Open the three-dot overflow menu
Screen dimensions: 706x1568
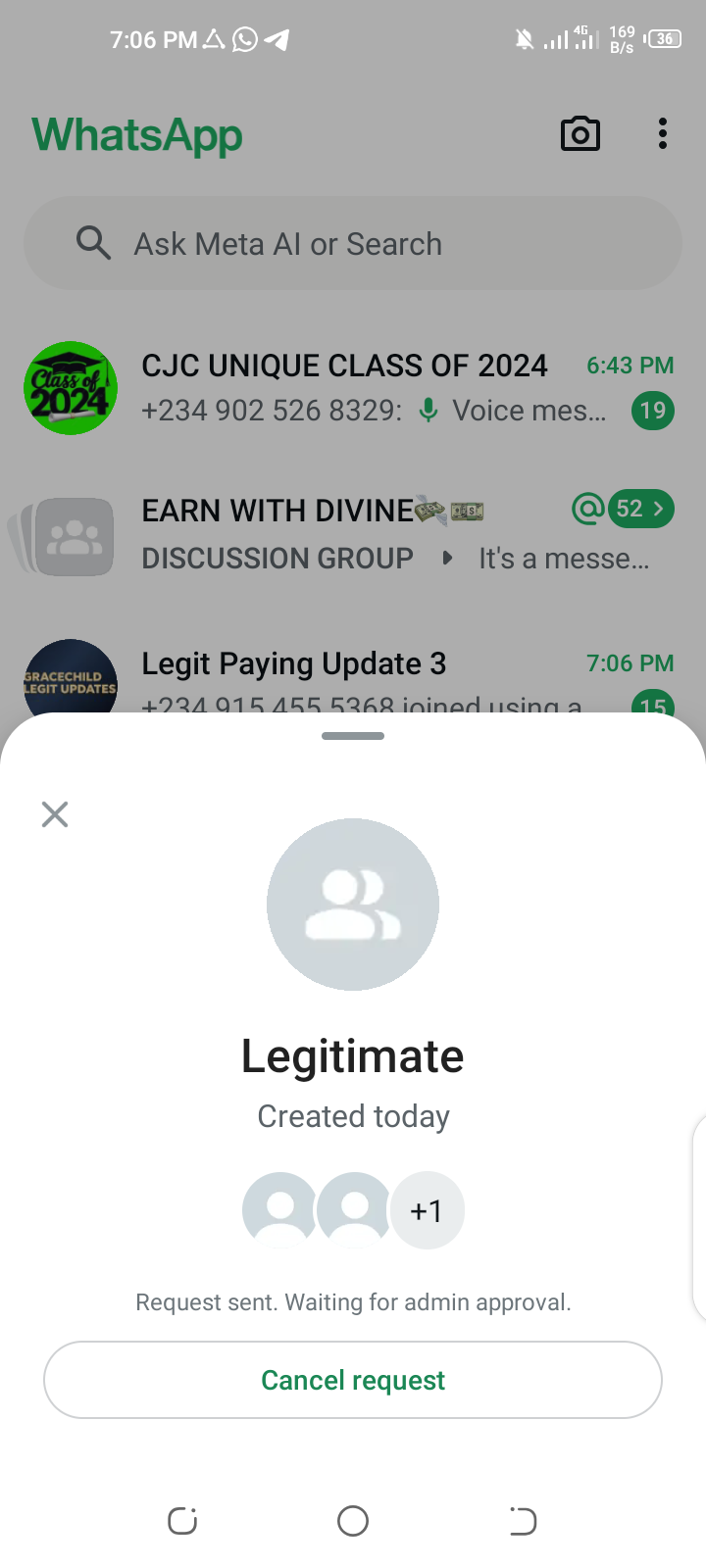coord(663,134)
